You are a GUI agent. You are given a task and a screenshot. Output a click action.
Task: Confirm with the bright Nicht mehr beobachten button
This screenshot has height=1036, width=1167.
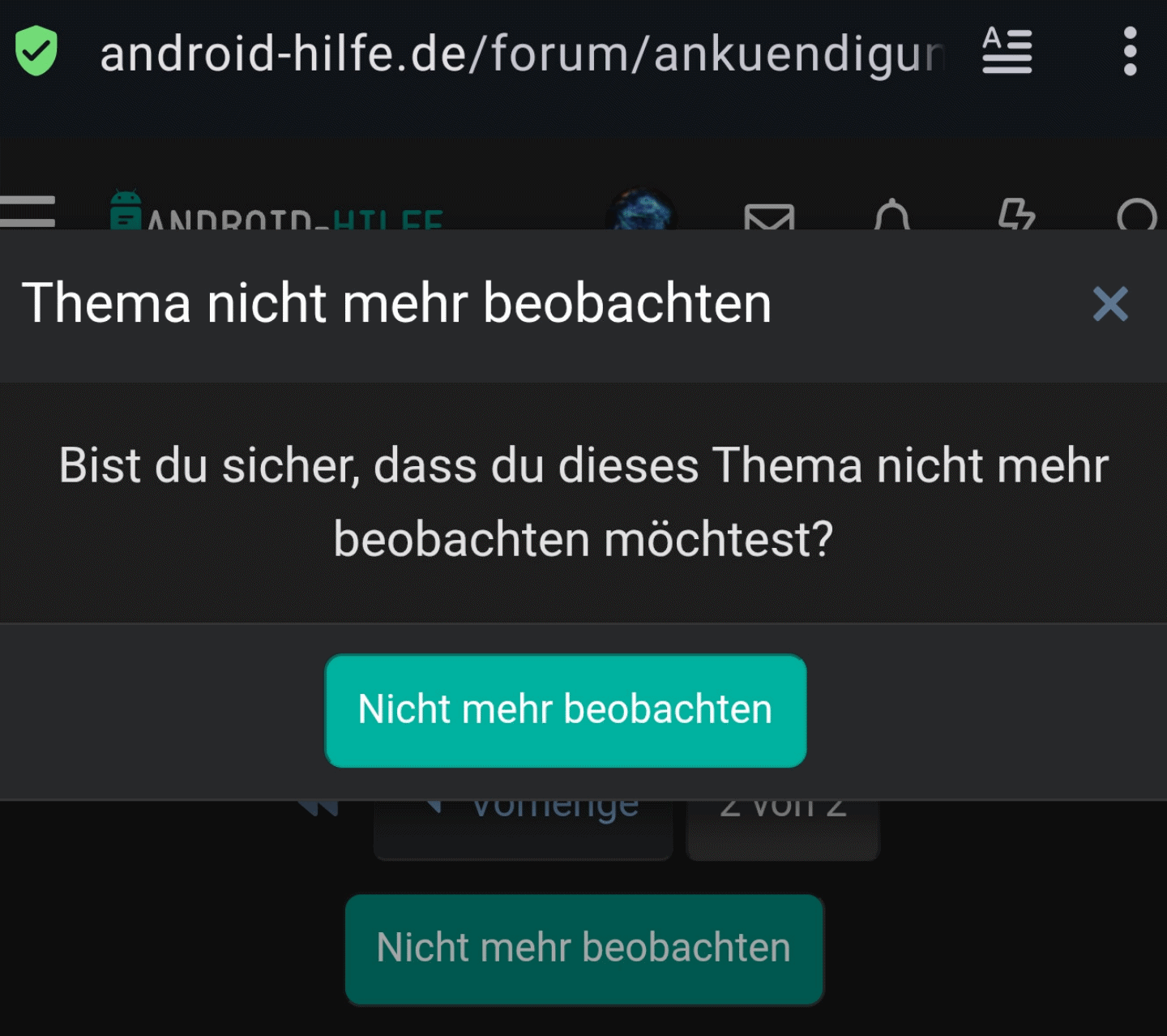[x=565, y=710]
